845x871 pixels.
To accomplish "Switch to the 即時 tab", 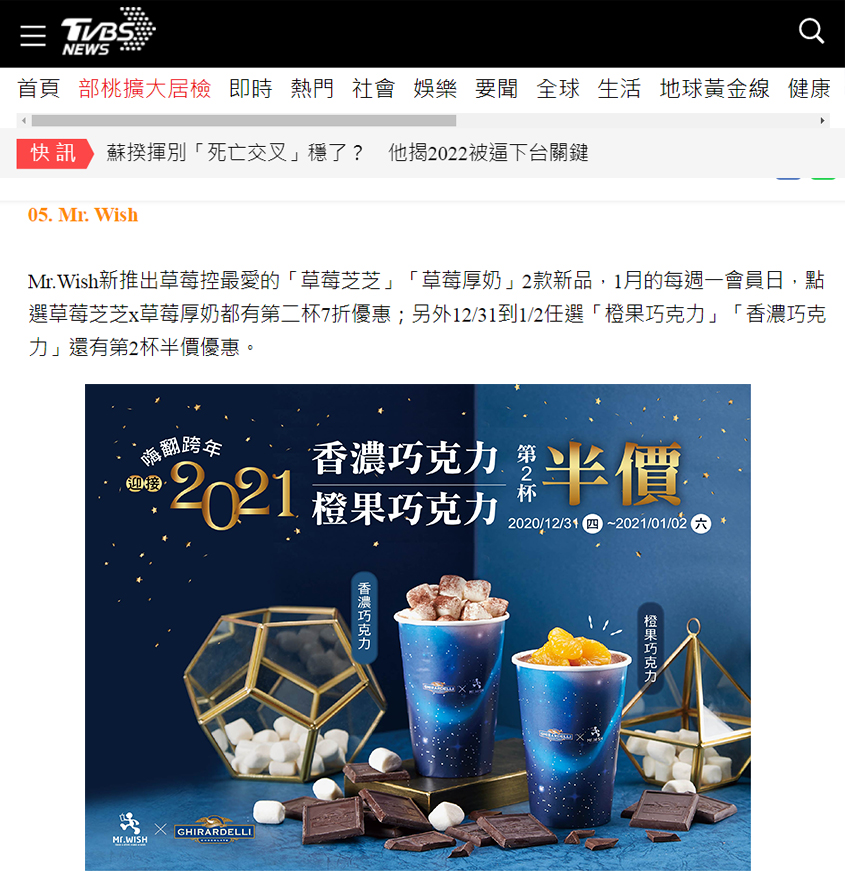I will (x=250, y=89).
